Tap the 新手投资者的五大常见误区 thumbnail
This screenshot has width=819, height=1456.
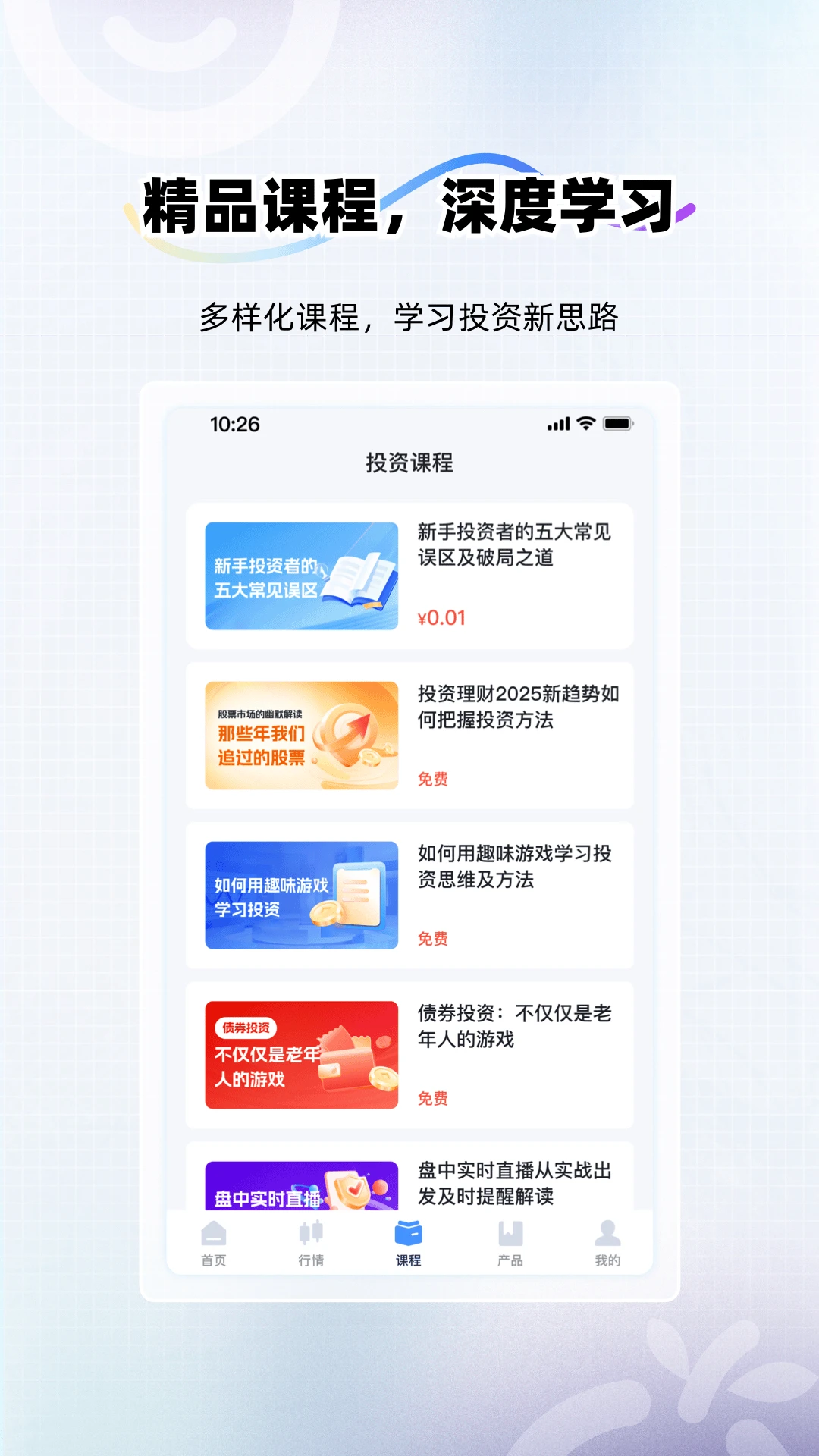[300, 575]
